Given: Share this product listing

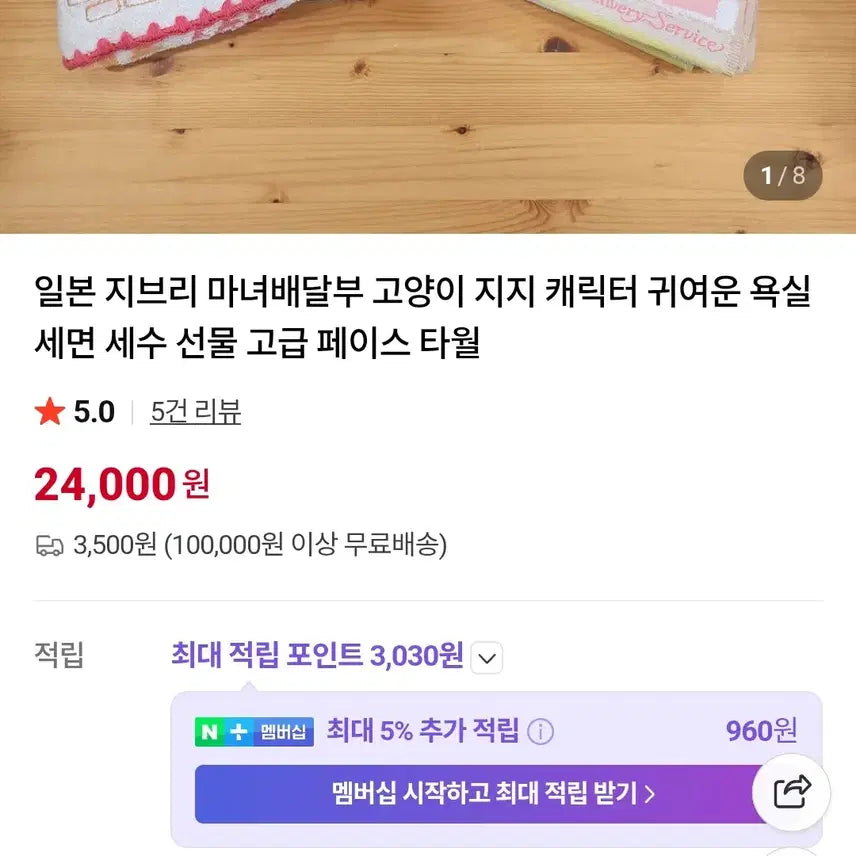Looking at the screenshot, I should [x=792, y=792].
